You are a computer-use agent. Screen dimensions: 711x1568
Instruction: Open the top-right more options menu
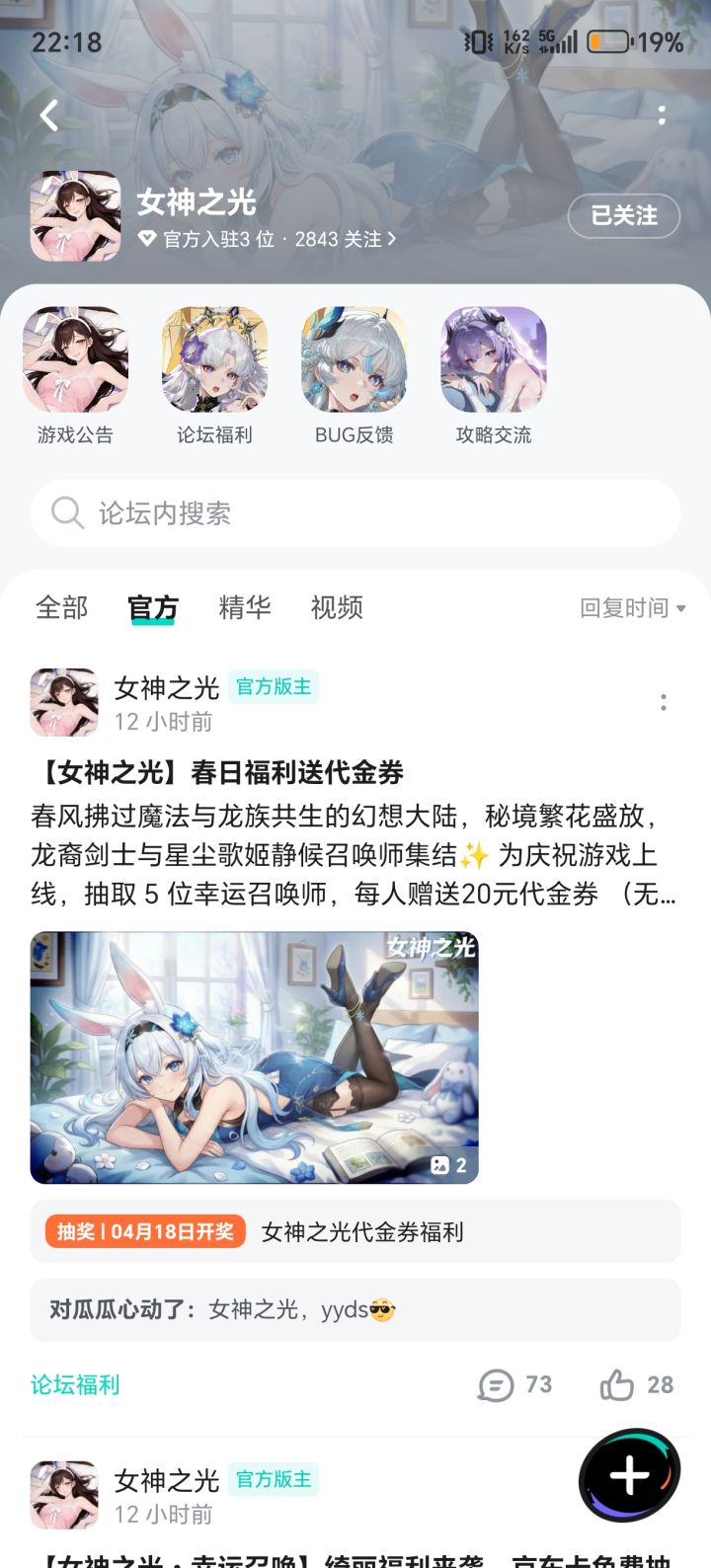(664, 116)
